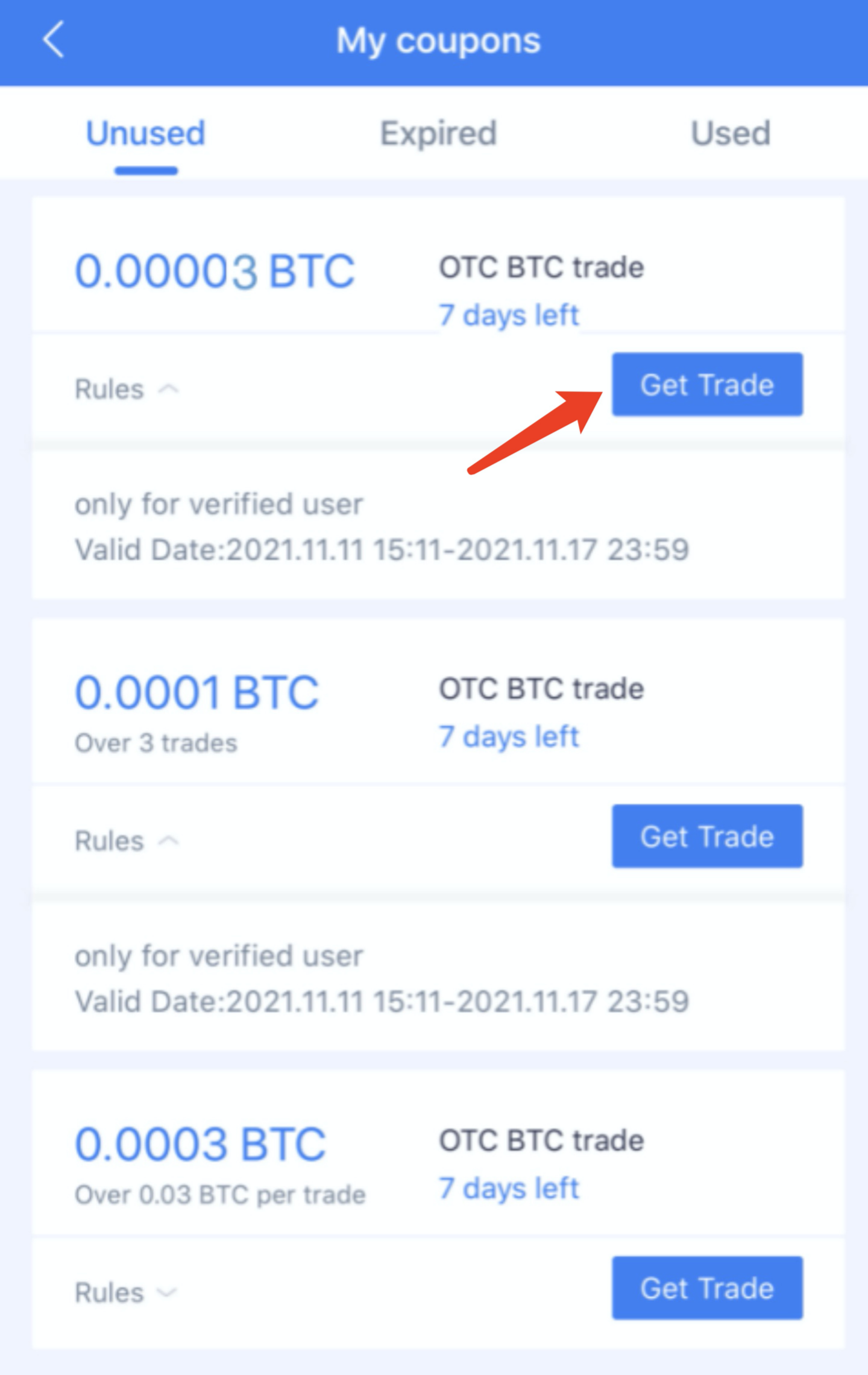Open the Unused coupons tab
Screen dimensions: 868x1375
145,134
